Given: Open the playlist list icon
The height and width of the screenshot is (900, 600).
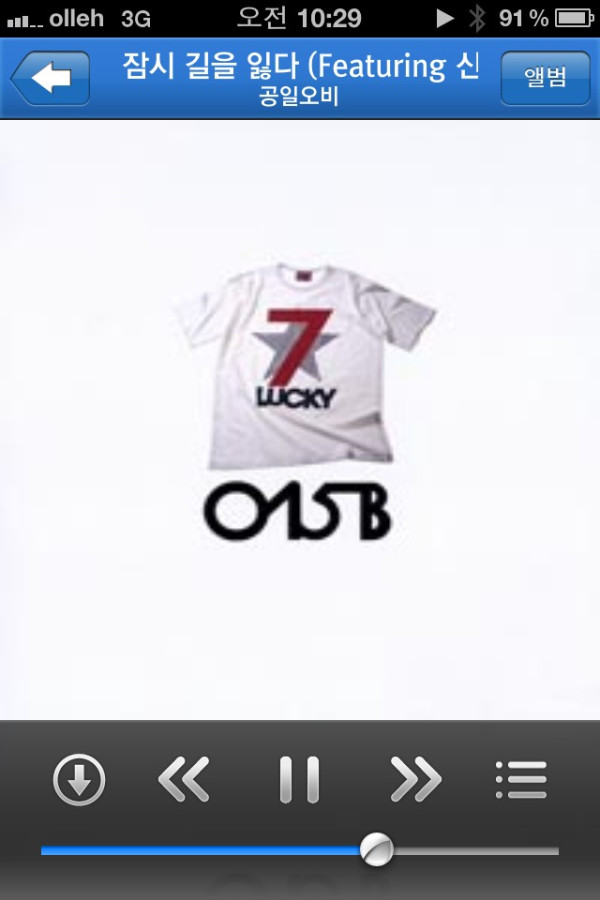Looking at the screenshot, I should click(x=521, y=779).
